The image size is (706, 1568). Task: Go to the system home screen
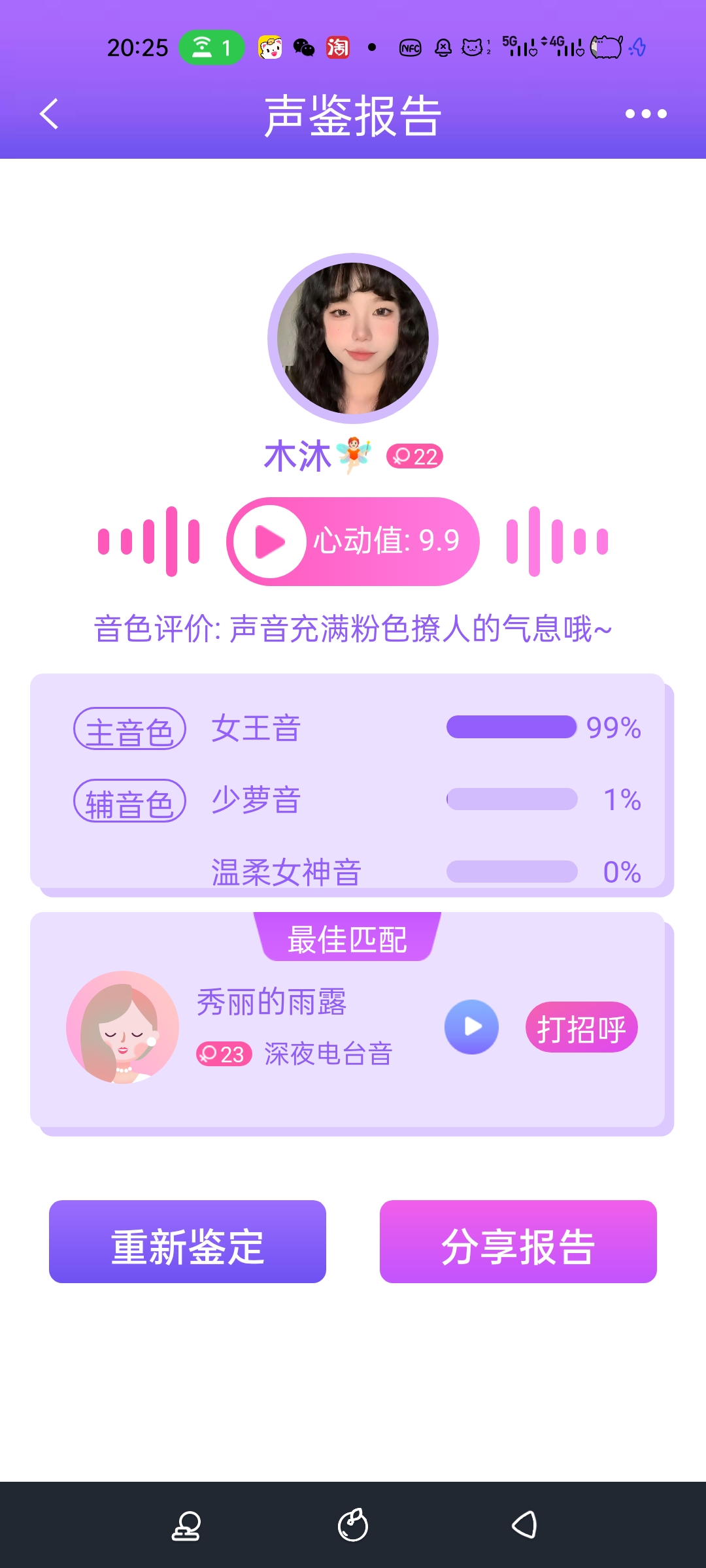coord(353,1526)
